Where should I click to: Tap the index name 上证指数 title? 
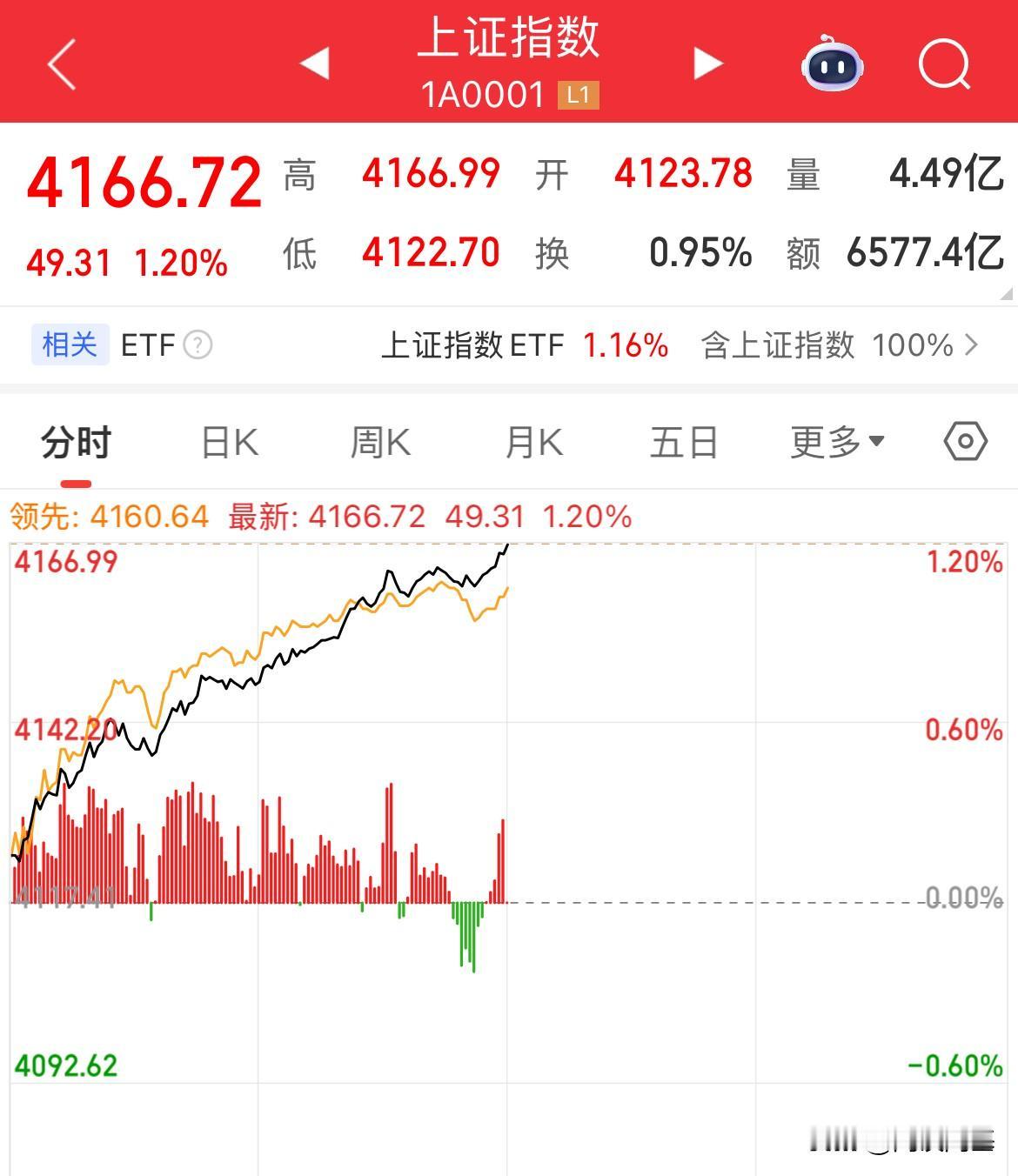[509, 39]
